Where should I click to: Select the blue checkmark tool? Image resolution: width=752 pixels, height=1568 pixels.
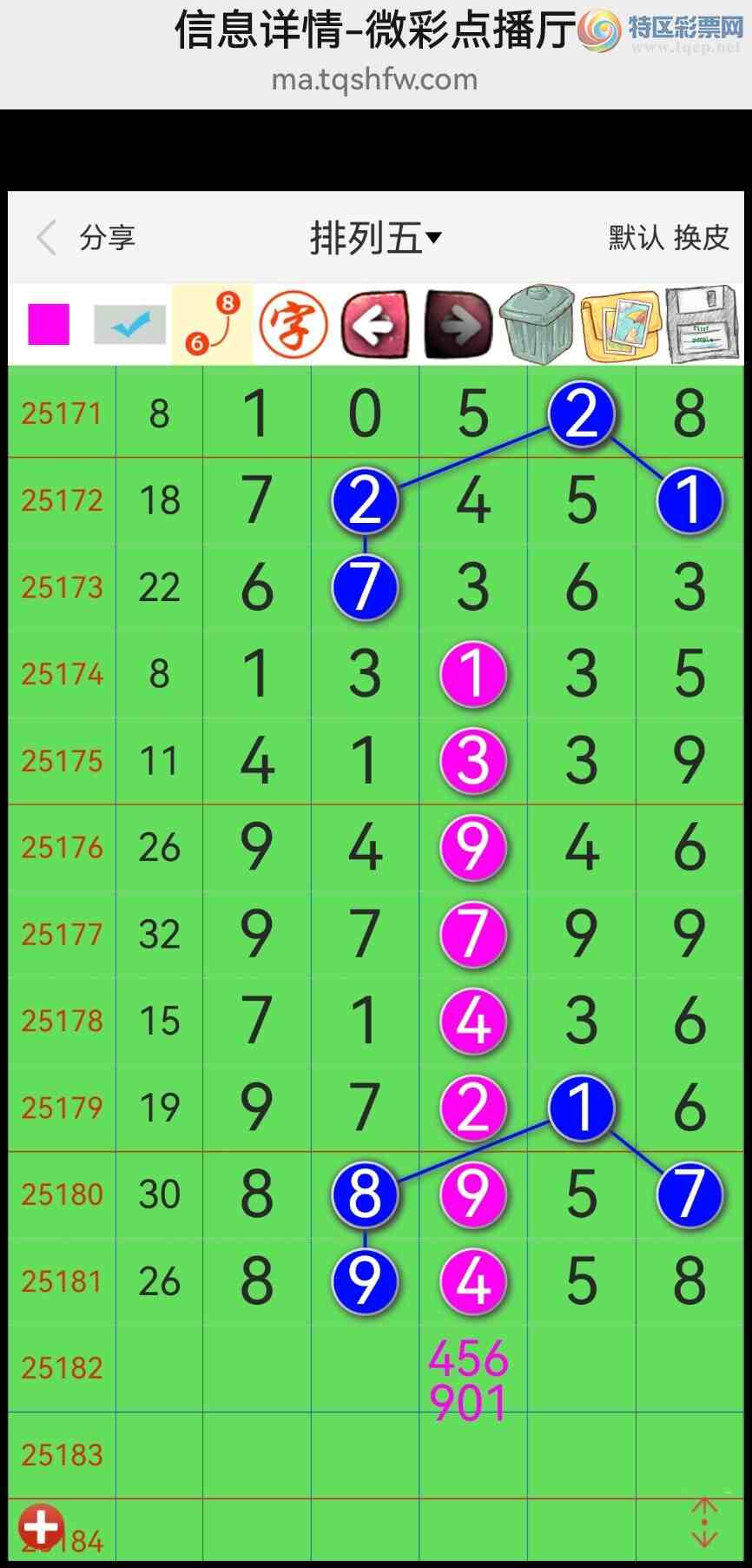coord(129,325)
